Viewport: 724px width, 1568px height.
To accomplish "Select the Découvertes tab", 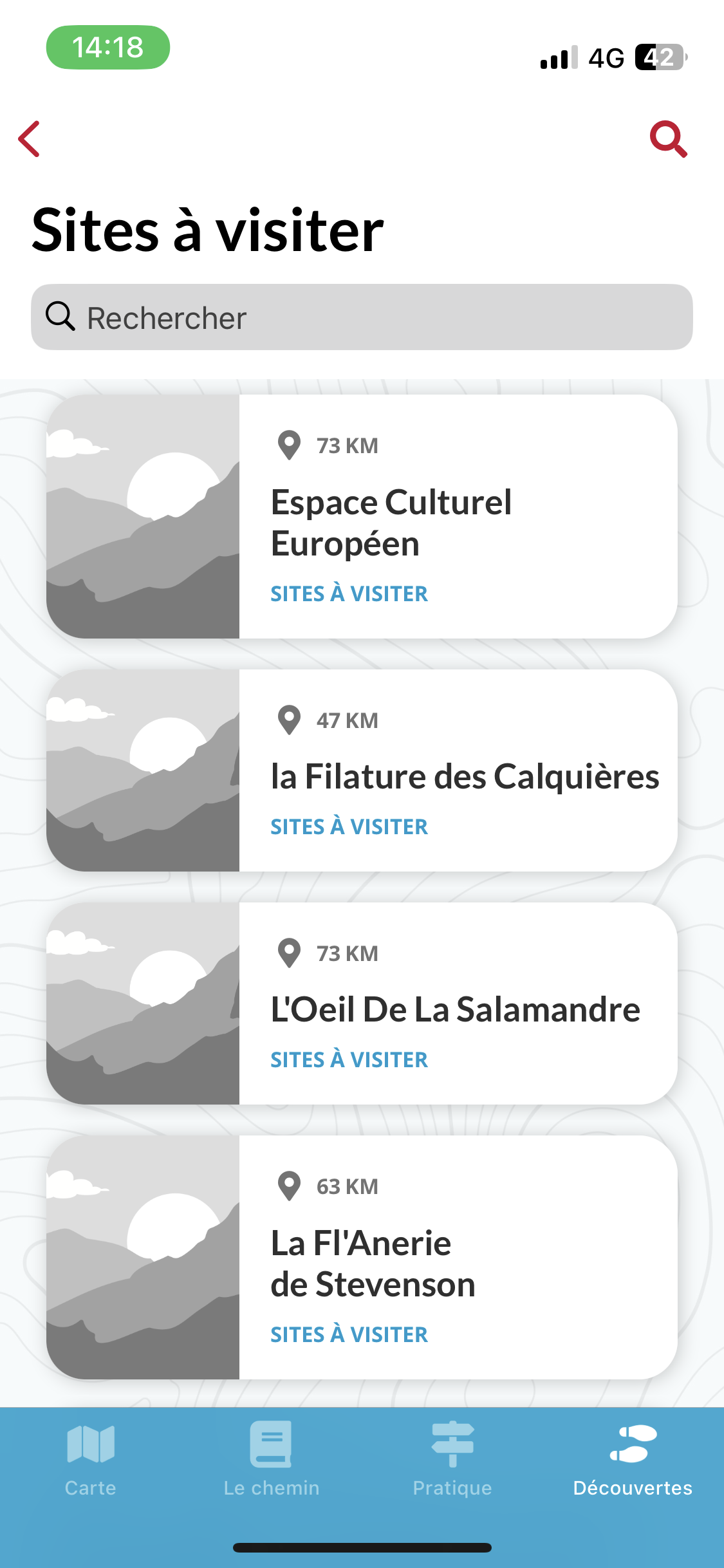I will [633, 1459].
